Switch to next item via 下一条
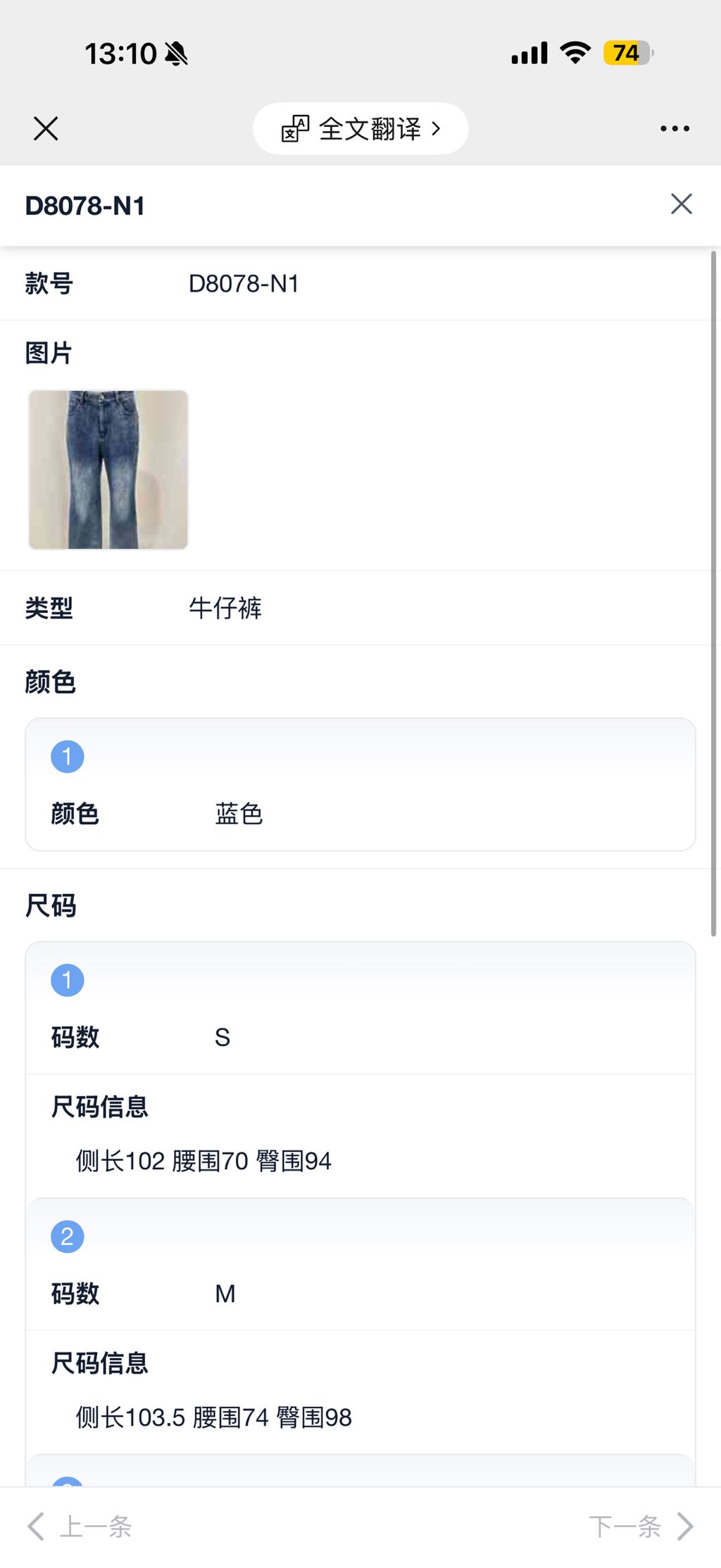 point(627,1526)
